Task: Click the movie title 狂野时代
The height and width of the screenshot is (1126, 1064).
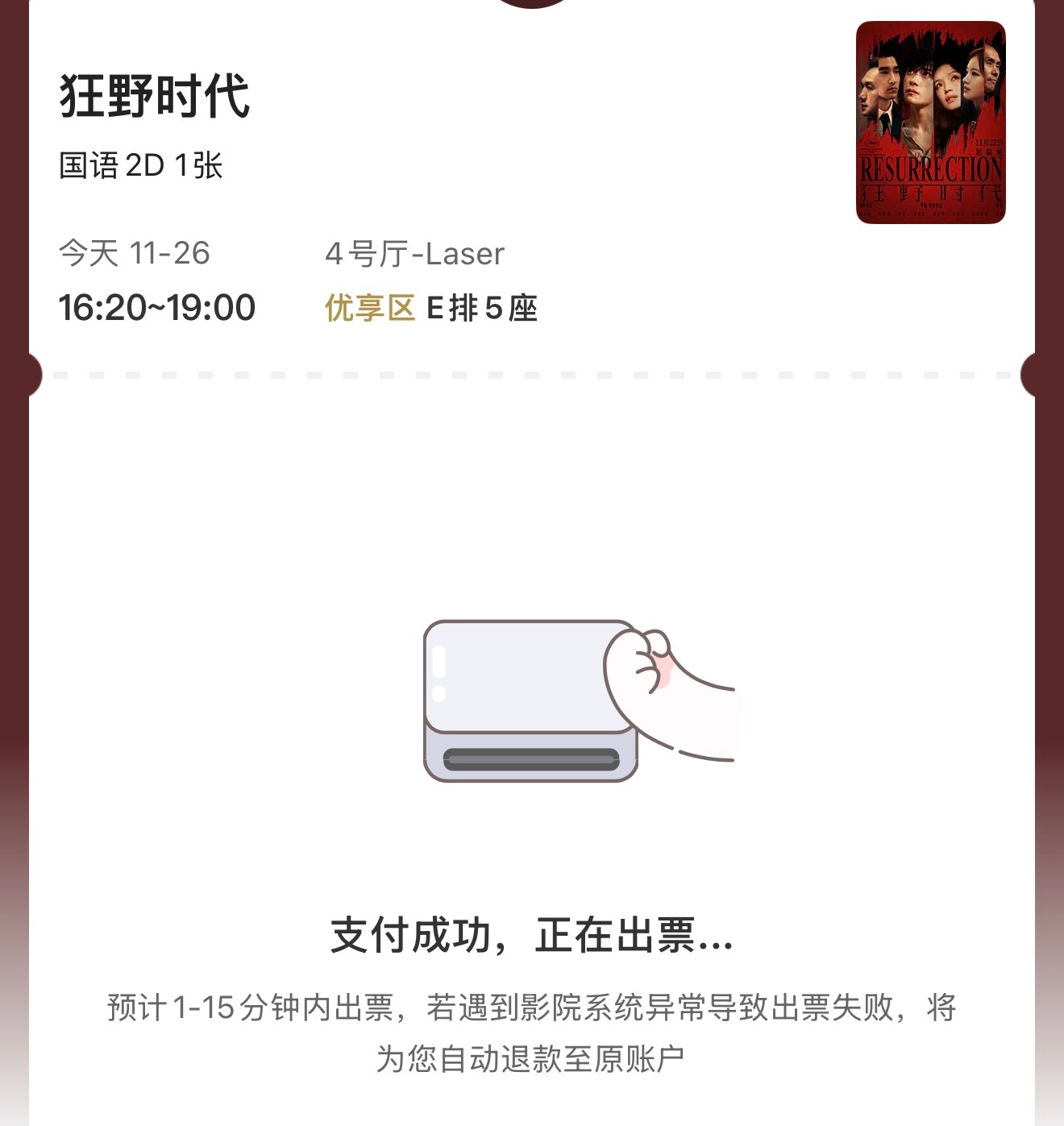Action: click(153, 95)
